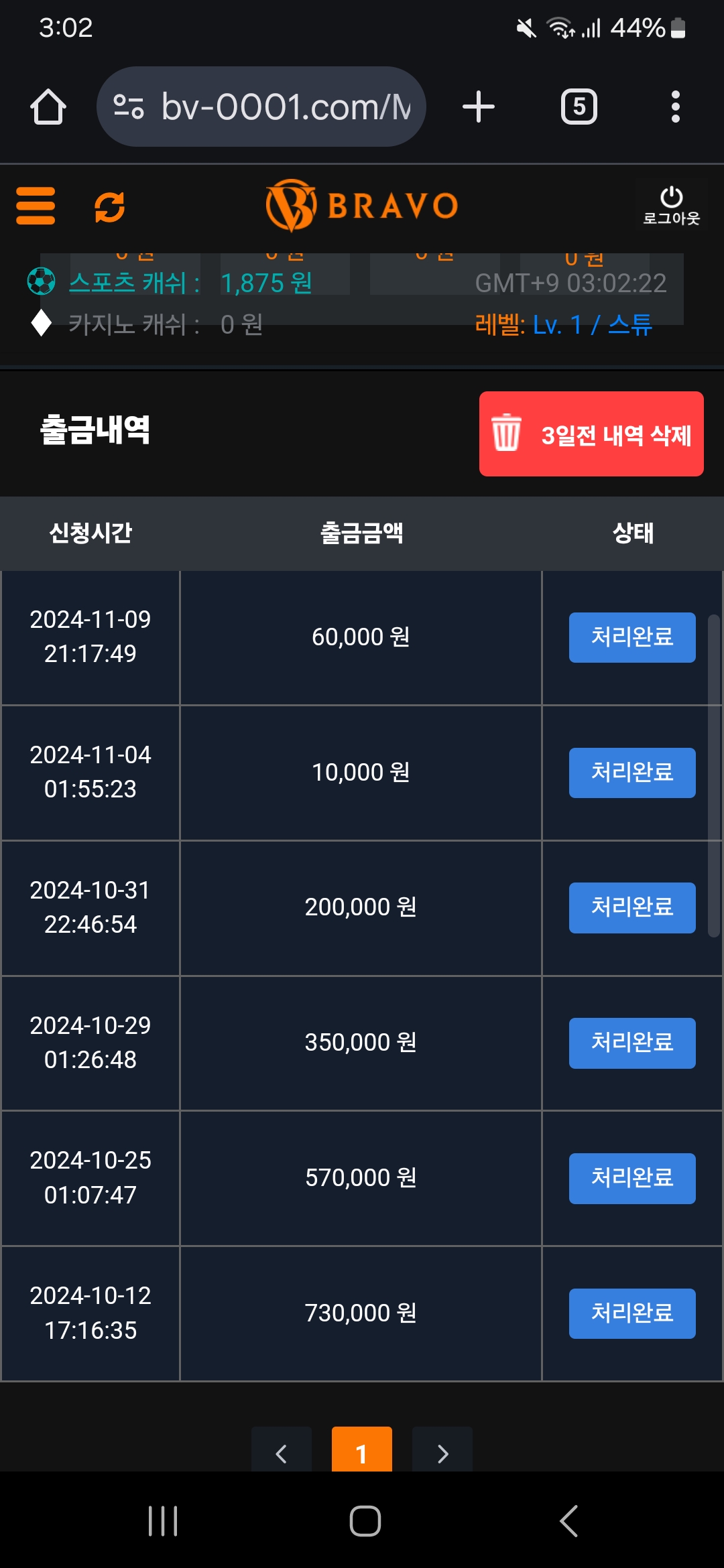This screenshot has width=724, height=1568.
Task: Show the open tabs switcher
Action: tap(579, 107)
